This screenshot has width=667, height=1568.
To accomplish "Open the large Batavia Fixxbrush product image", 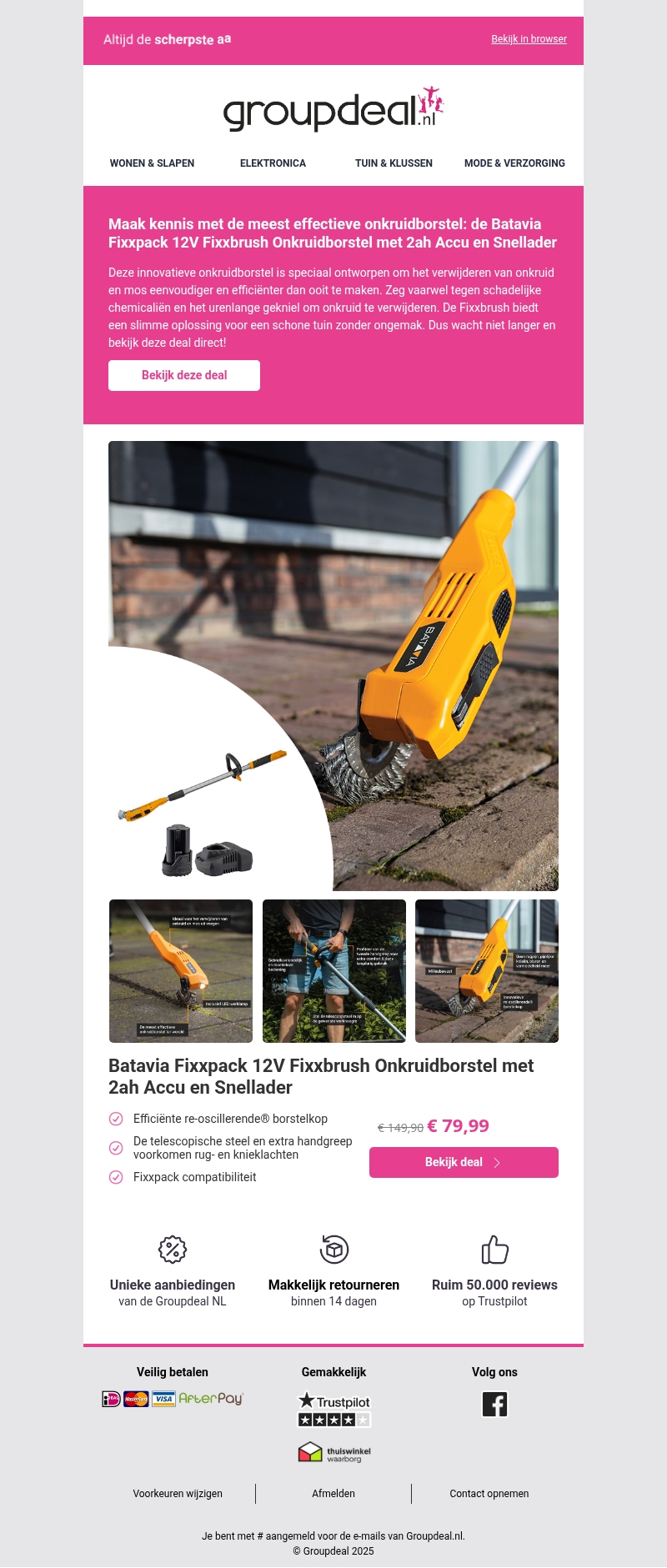I will 333,665.
